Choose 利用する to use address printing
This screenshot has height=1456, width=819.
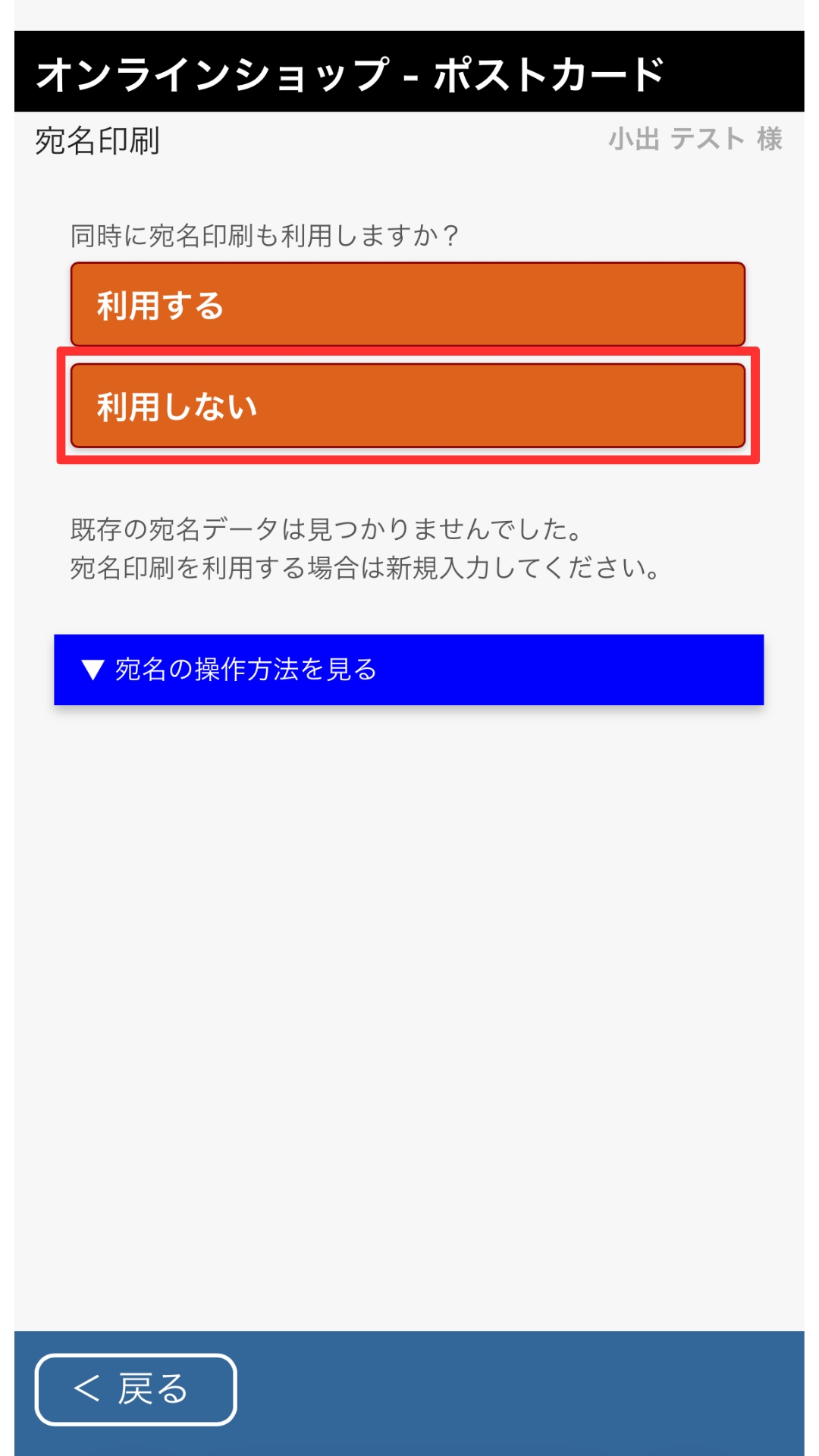point(408,305)
